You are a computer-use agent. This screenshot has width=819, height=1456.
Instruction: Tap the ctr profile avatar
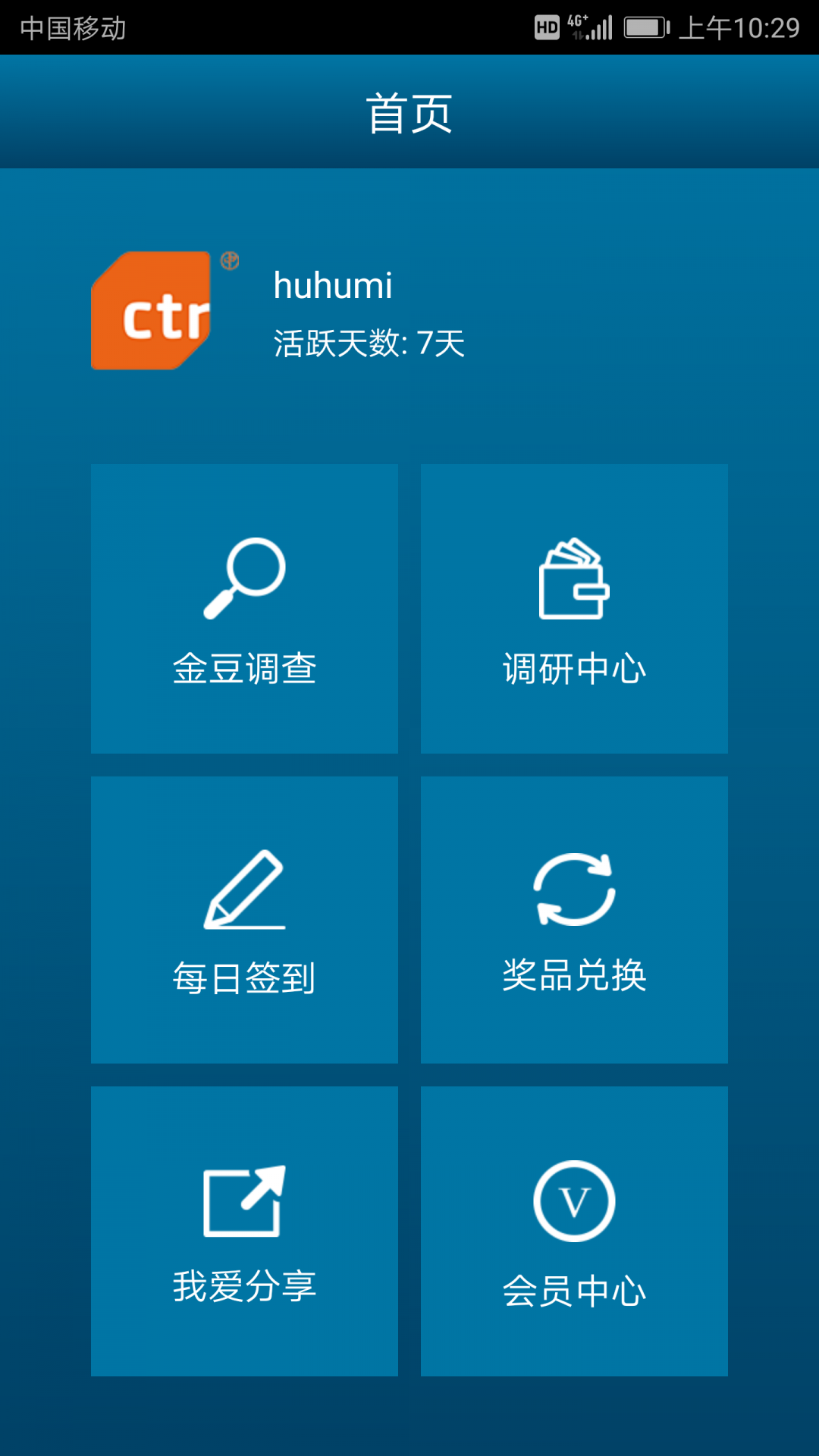pos(152,311)
